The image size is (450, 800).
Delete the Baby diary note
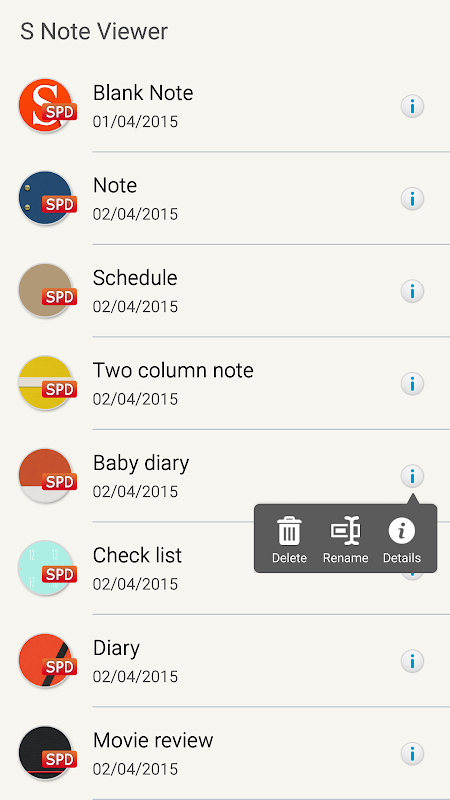tap(289, 539)
